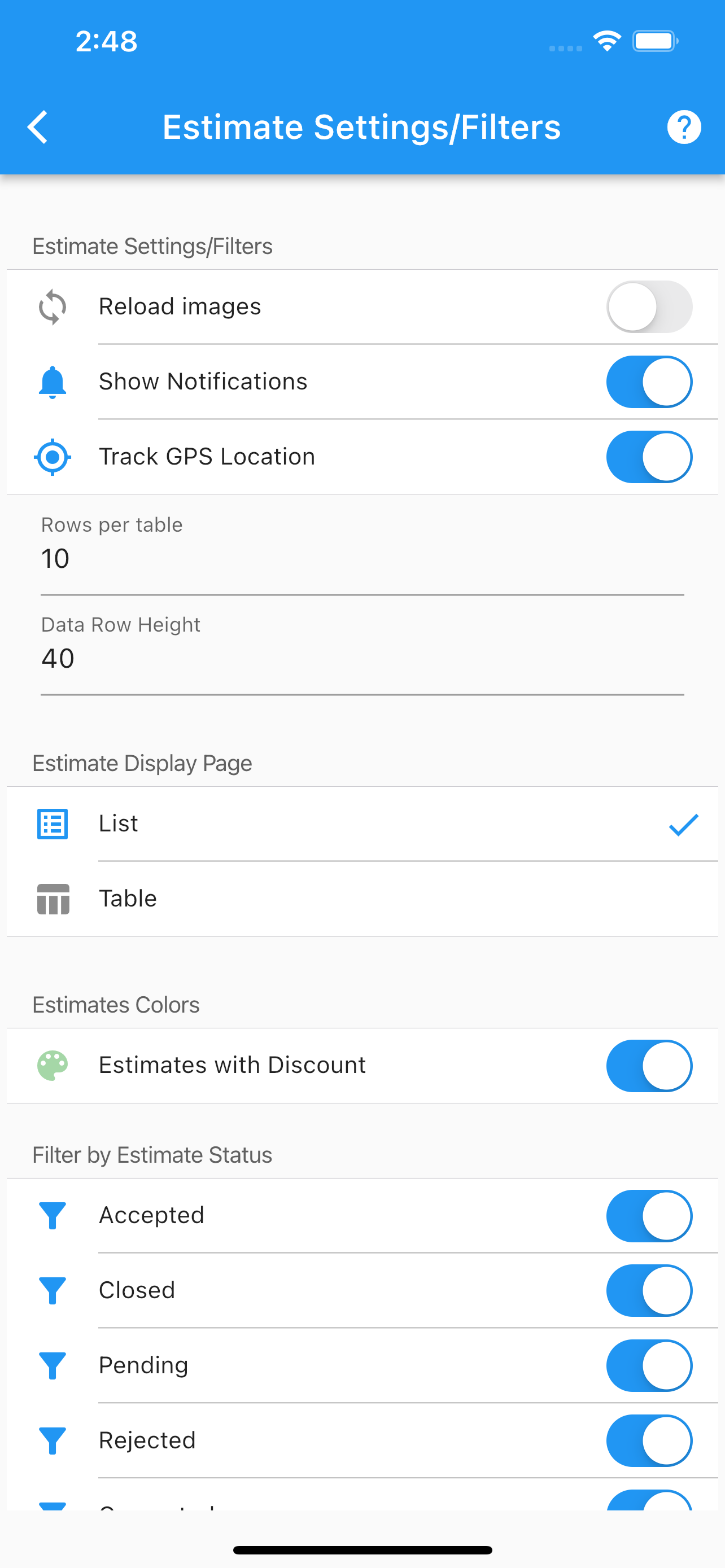This screenshot has height=1568, width=725.
Task: Turn off Show Notifications
Action: pyautogui.click(x=649, y=382)
